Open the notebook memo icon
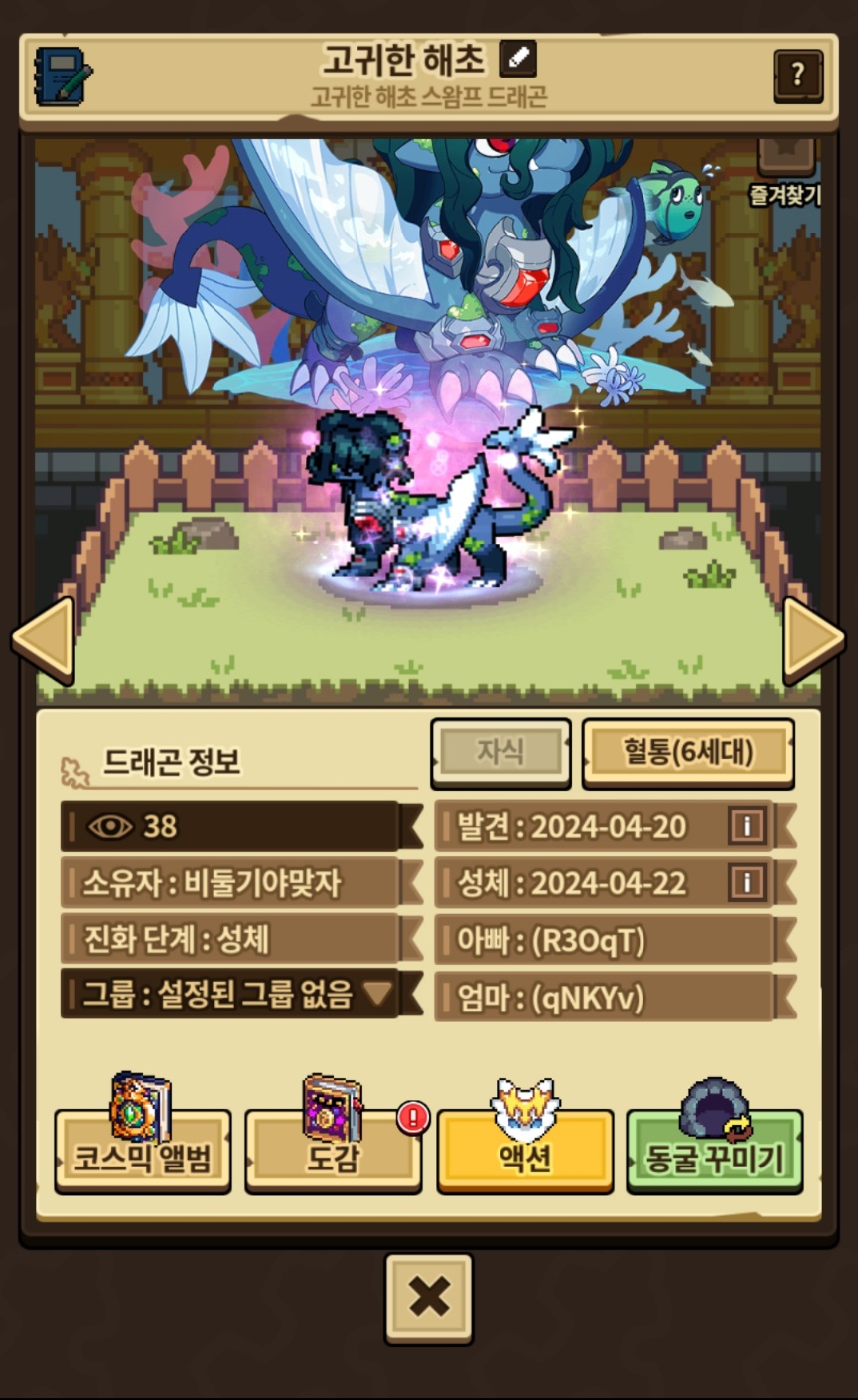858x1400 pixels. pos(62,74)
